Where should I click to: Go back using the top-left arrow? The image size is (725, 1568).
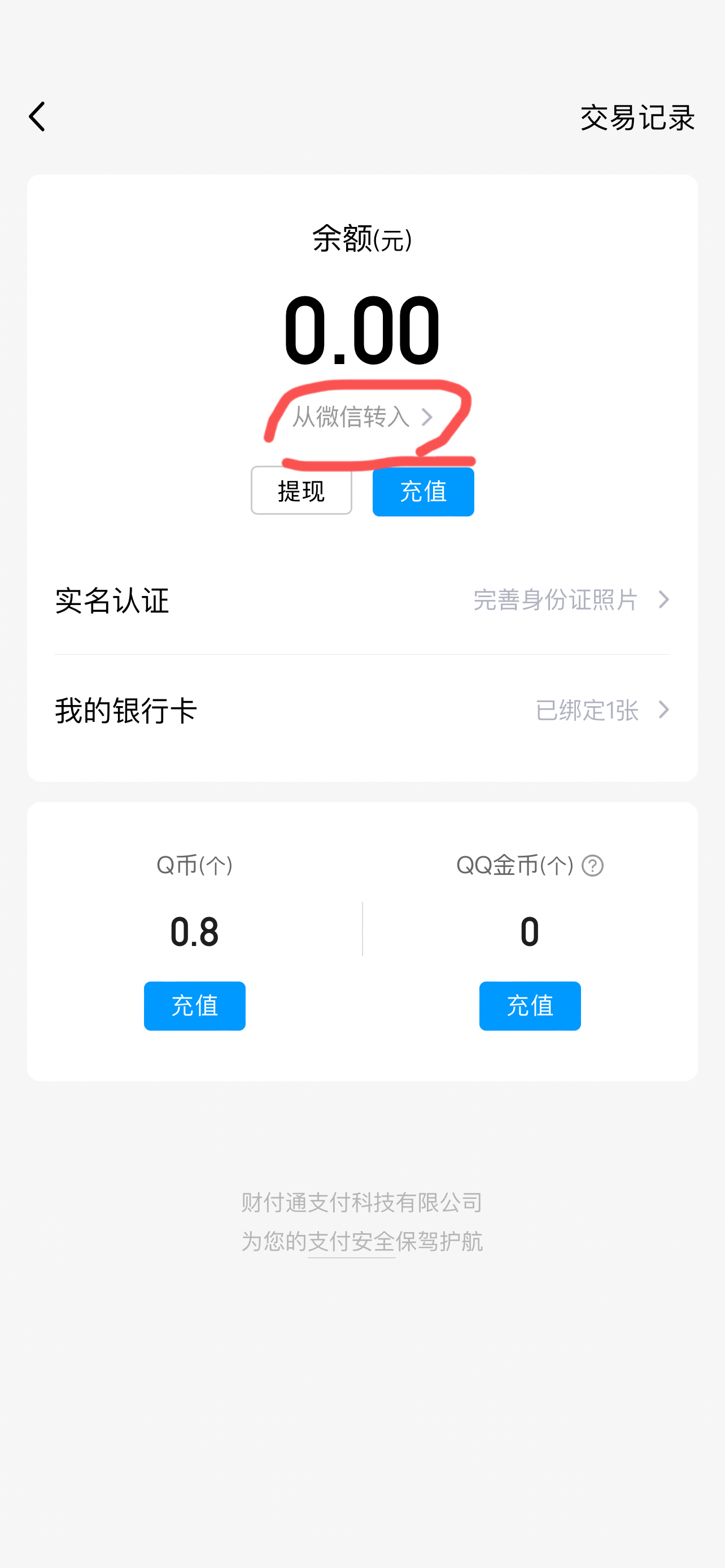tap(37, 117)
